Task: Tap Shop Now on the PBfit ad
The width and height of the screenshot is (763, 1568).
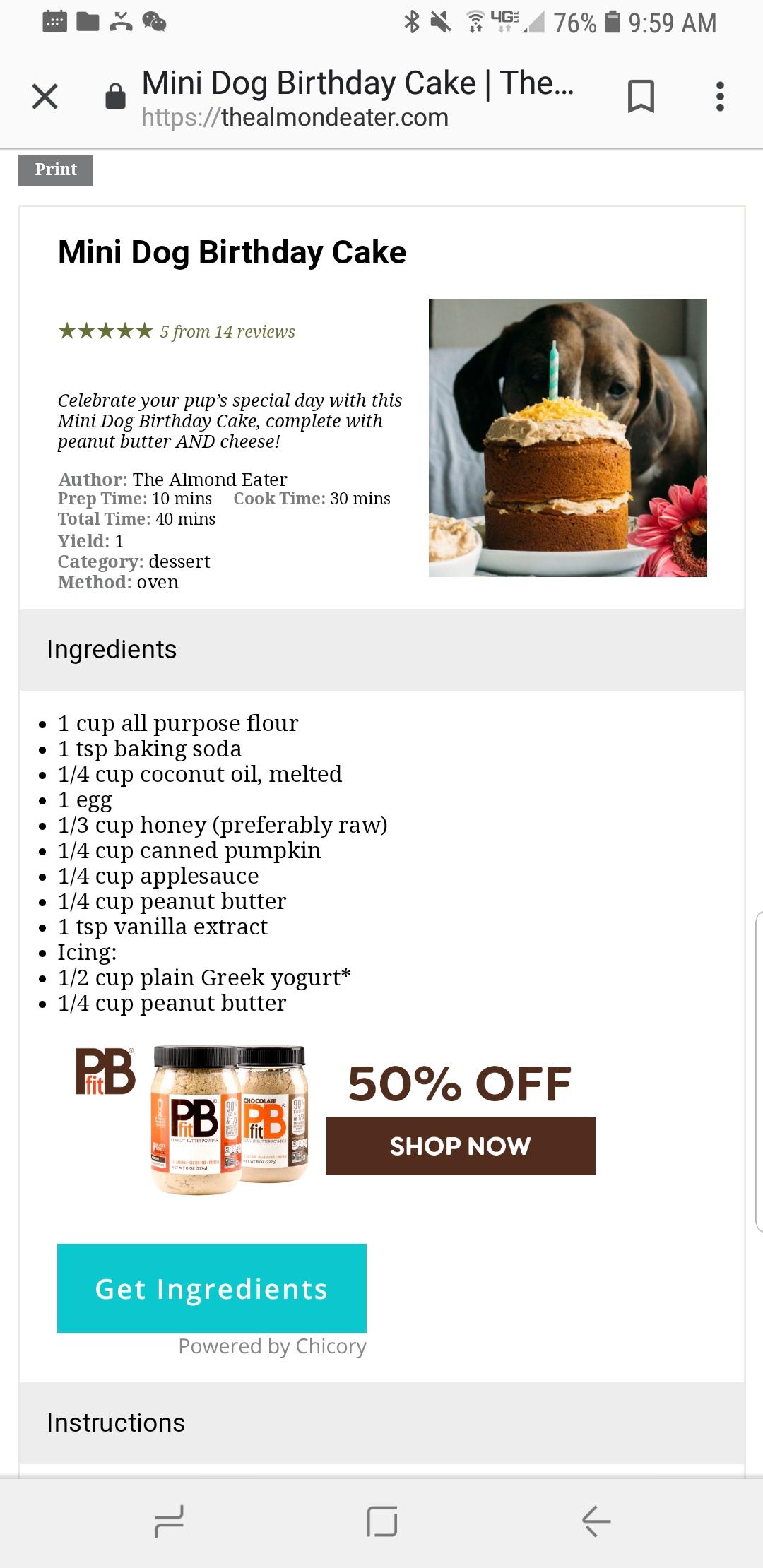Action: 461,1146
